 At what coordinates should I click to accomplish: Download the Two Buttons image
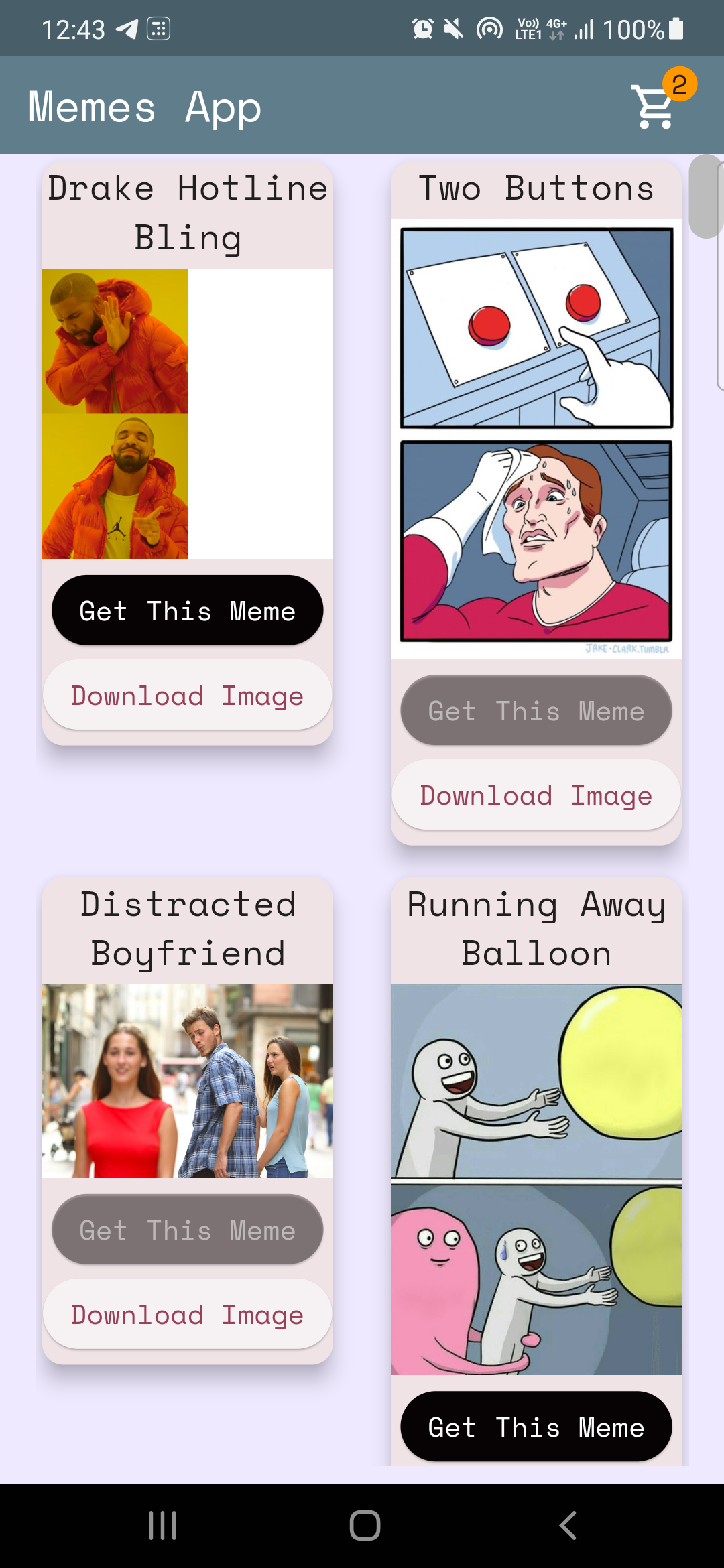(x=536, y=795)
